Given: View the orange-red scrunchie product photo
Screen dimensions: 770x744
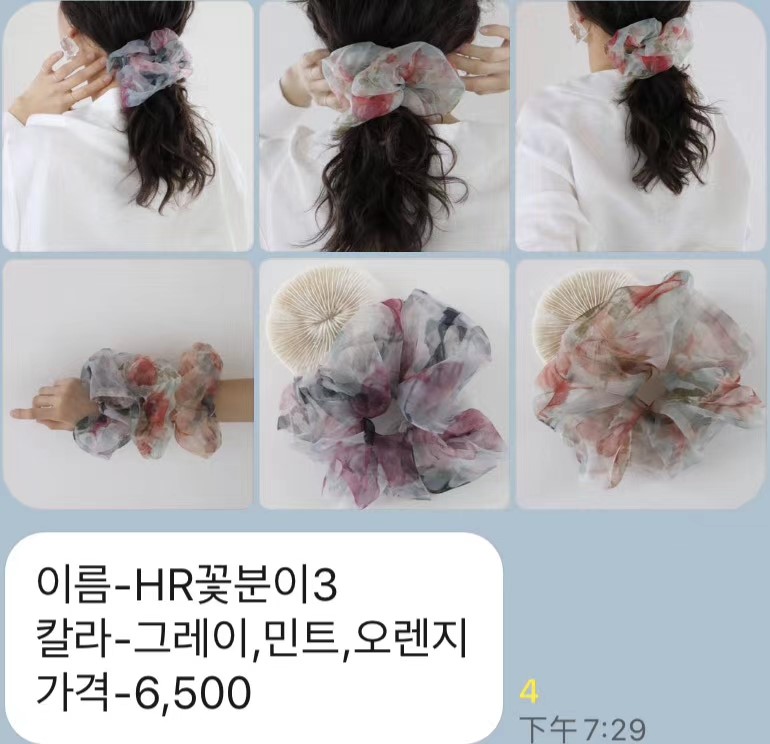Looking at the screenshot, I should click(x=640, y=385).
